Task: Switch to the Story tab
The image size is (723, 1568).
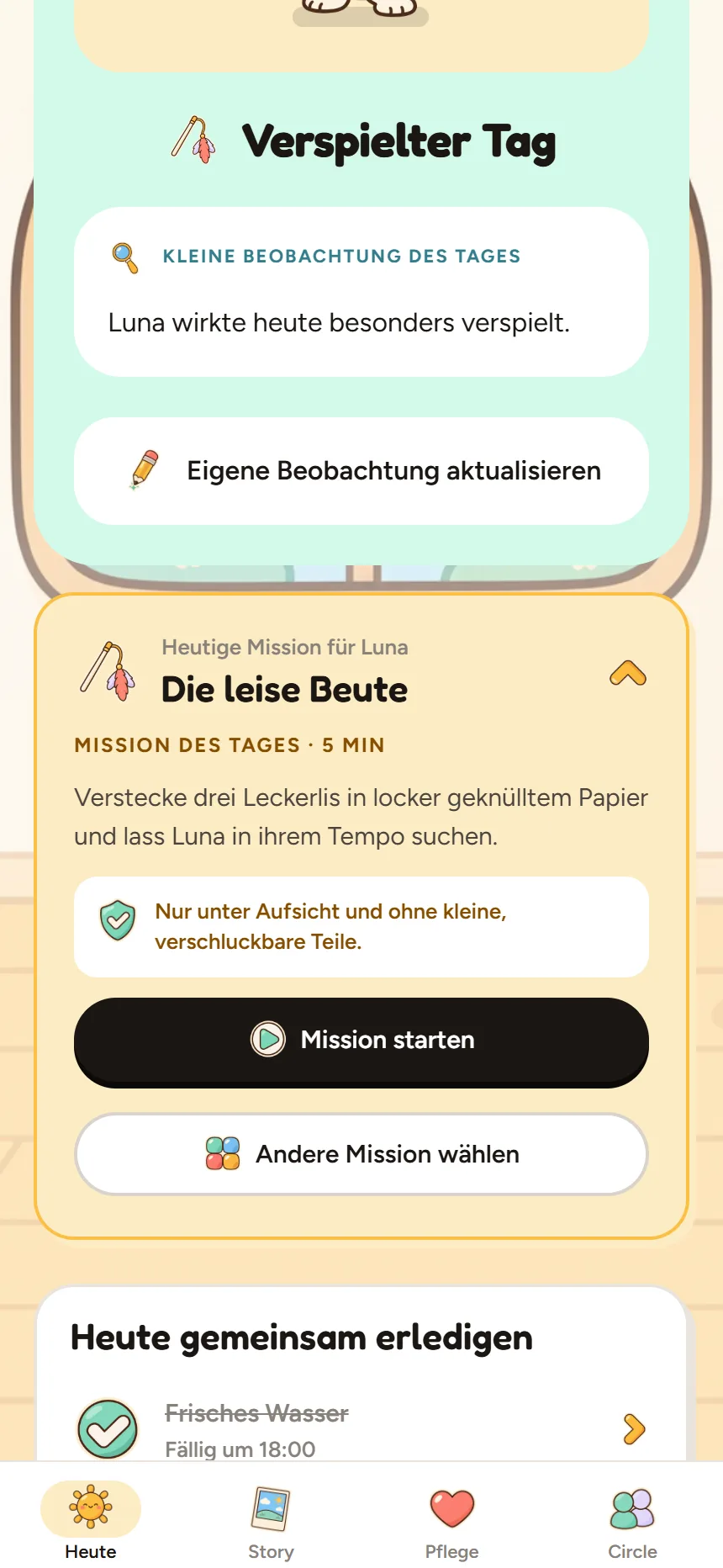Action: click(271, 1521)
